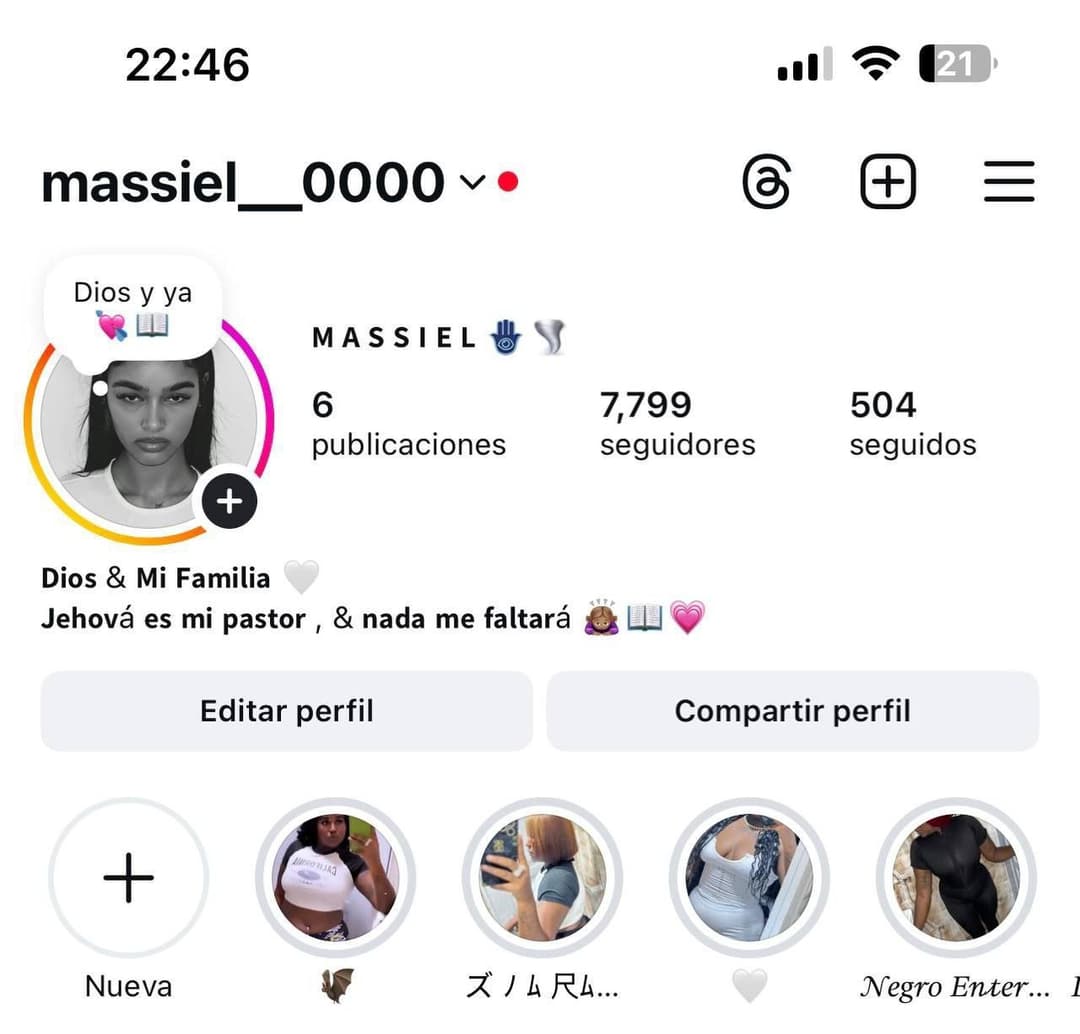Add a story with profile plus badge
This screenshot has height=1034, width=1080.
pos(230,501)
